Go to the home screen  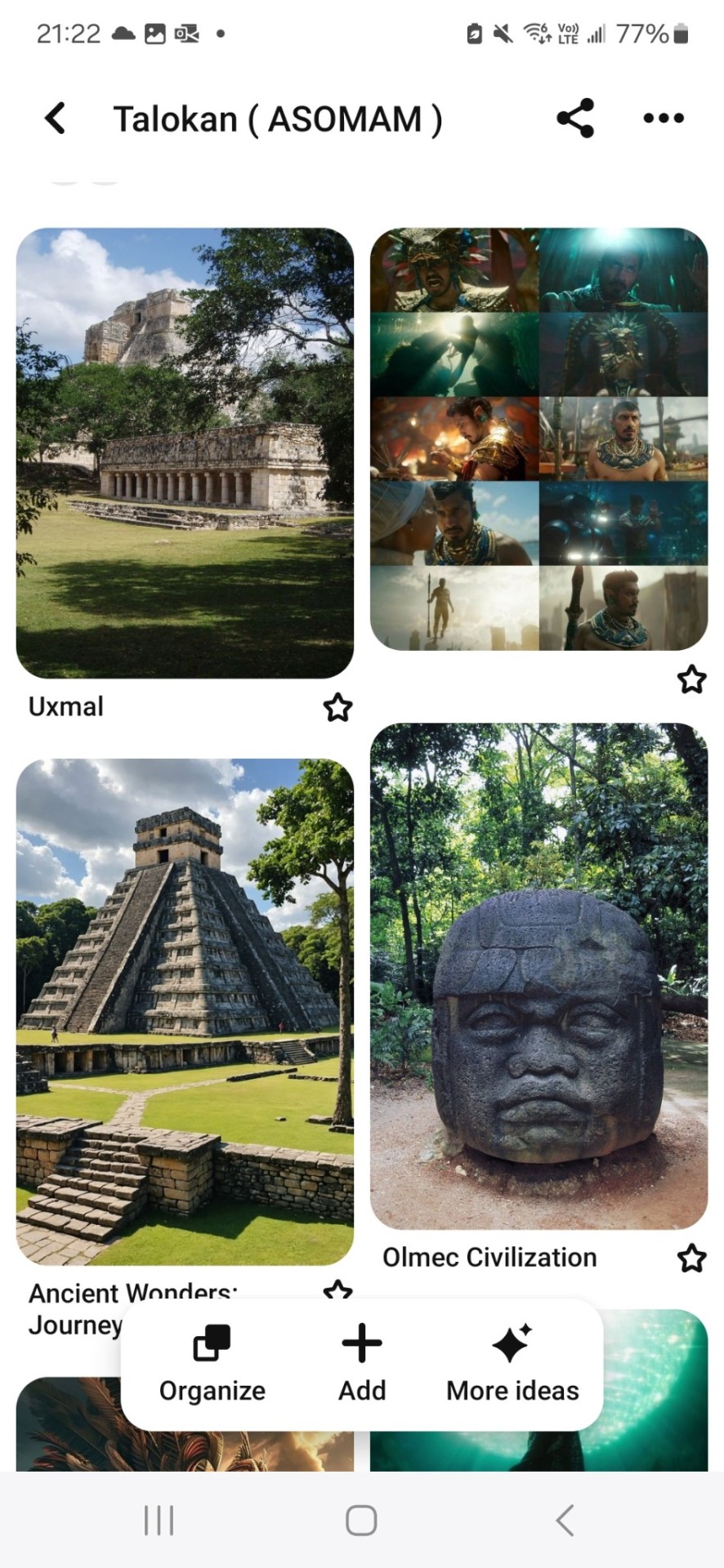361,1521
